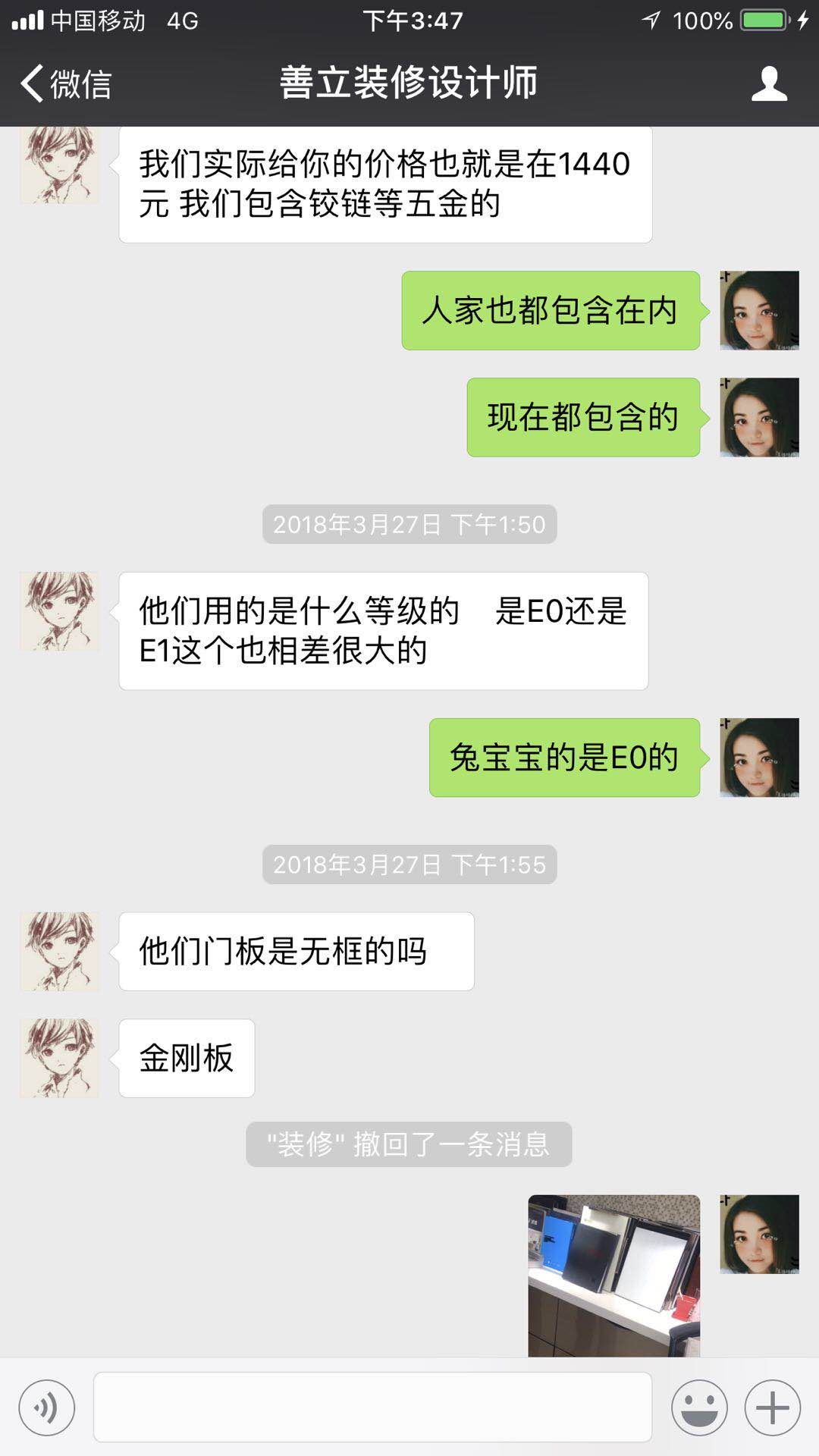Switch to voice message input
The width and height of the screenshot is (819, 1456).
pyautogui.click(x=47, y=1408)
